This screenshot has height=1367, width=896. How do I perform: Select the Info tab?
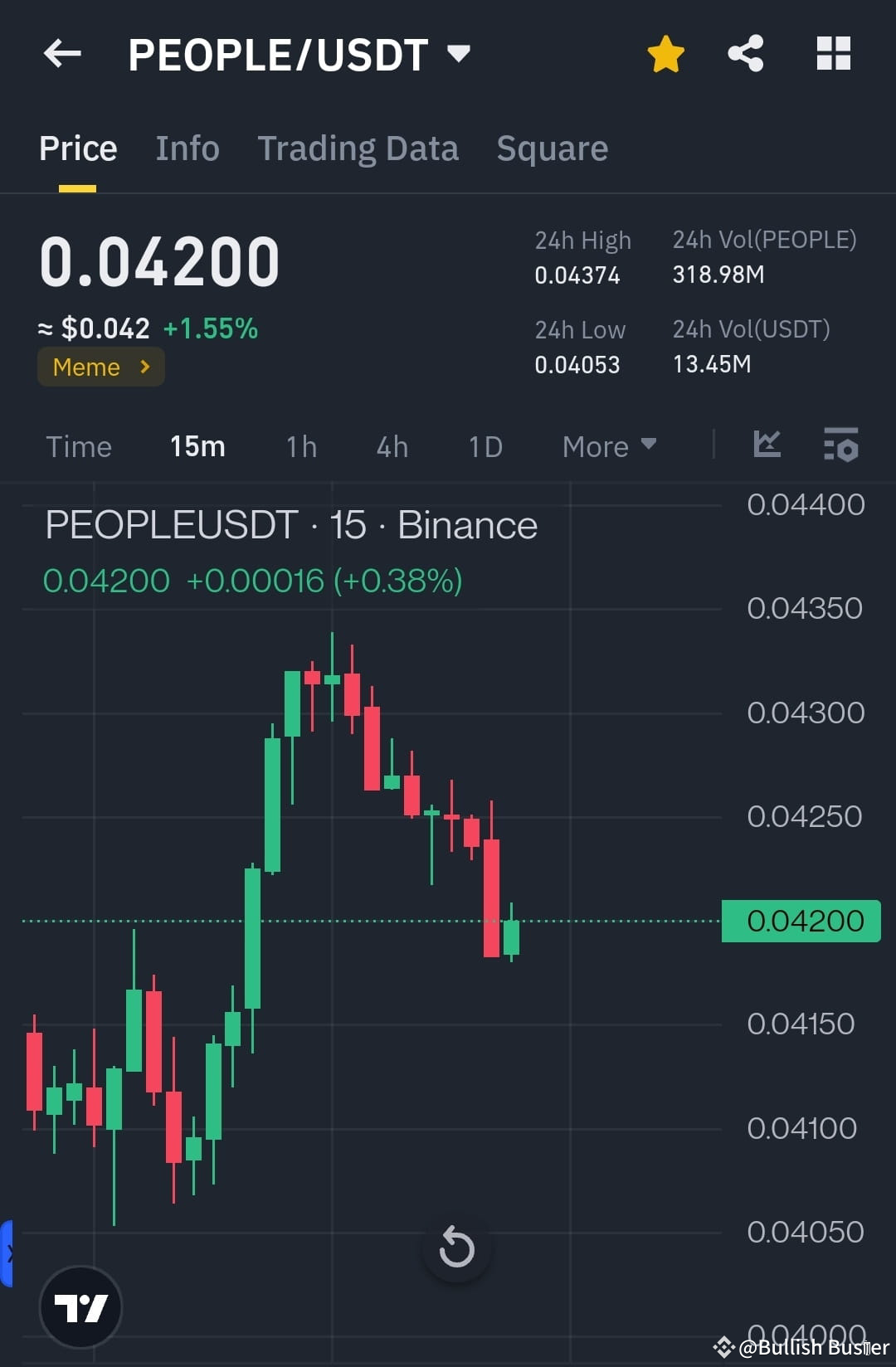click(187, 148)
